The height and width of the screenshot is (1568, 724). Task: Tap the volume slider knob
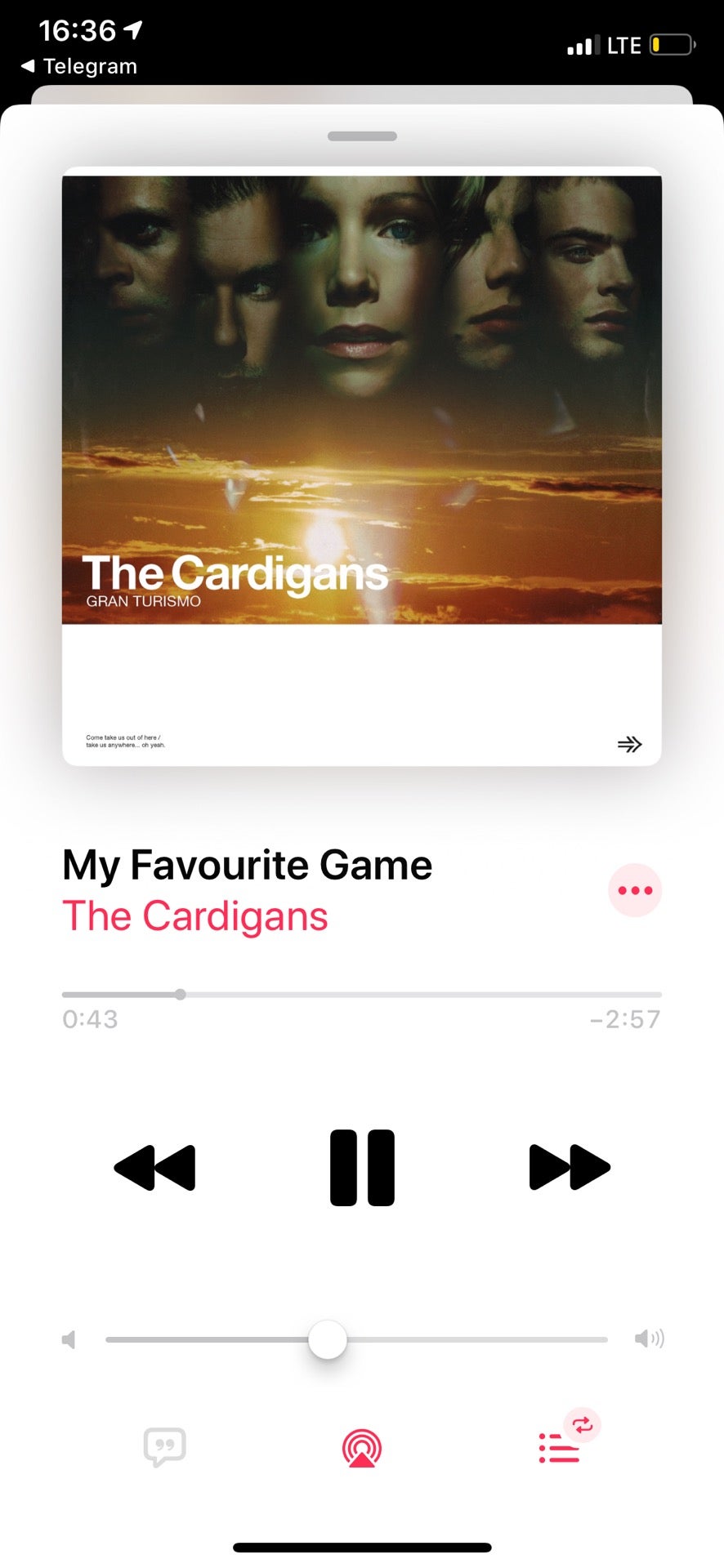(328, 1339)
